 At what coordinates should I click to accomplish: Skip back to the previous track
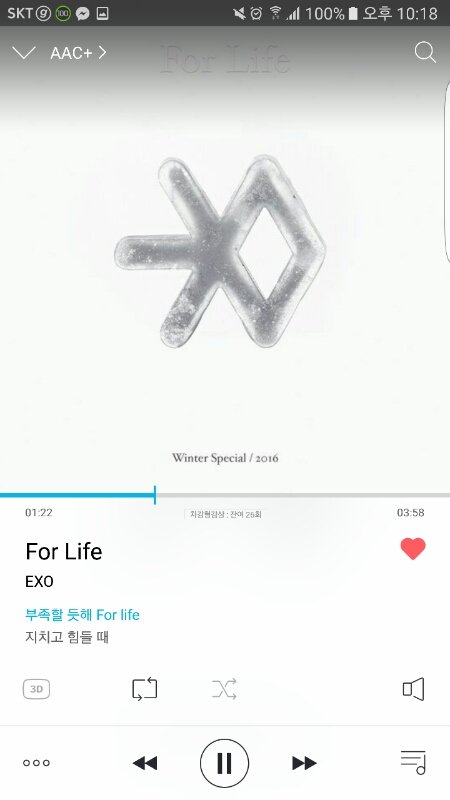[145, 763]
